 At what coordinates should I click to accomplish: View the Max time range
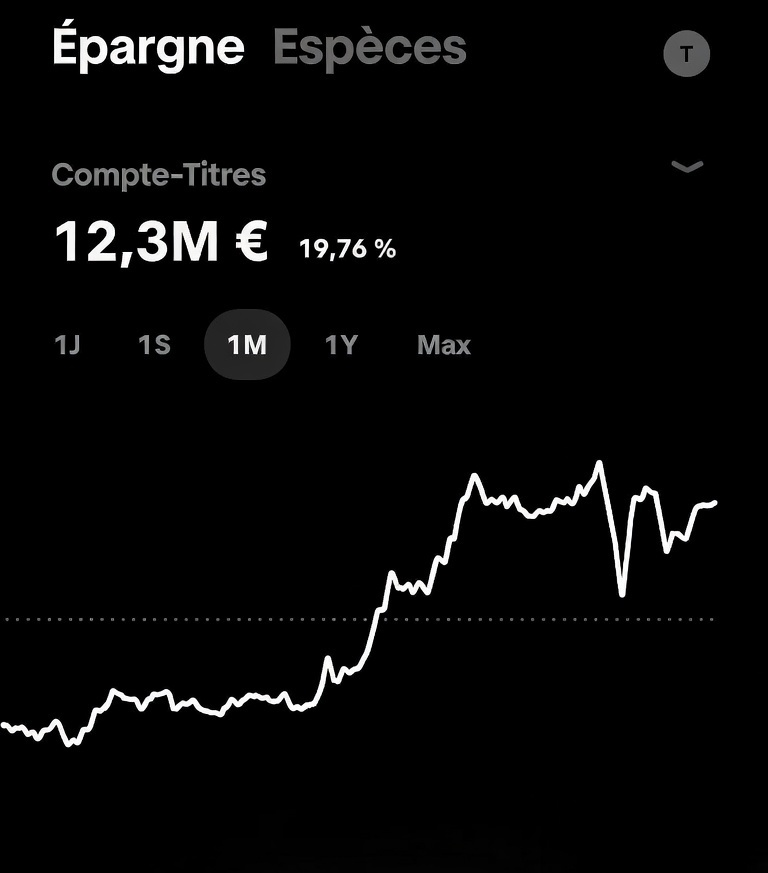click(x=443, y=345)
